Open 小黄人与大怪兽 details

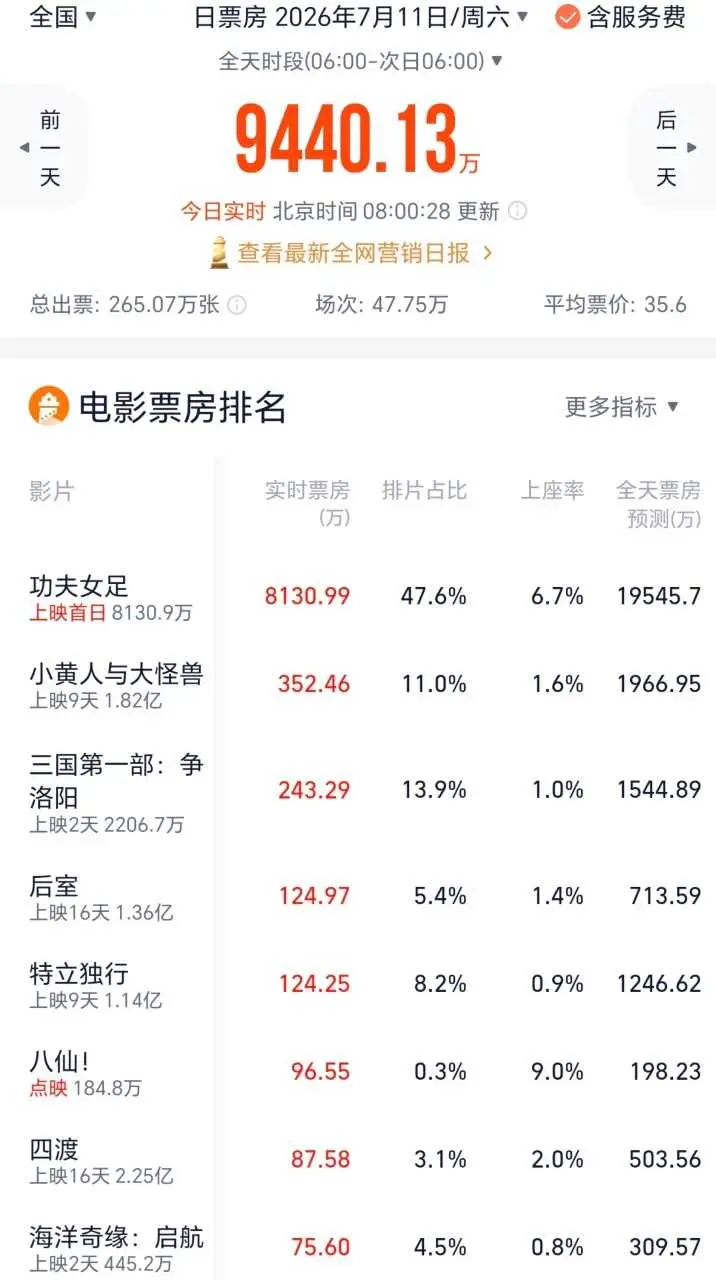pos(358,686)
